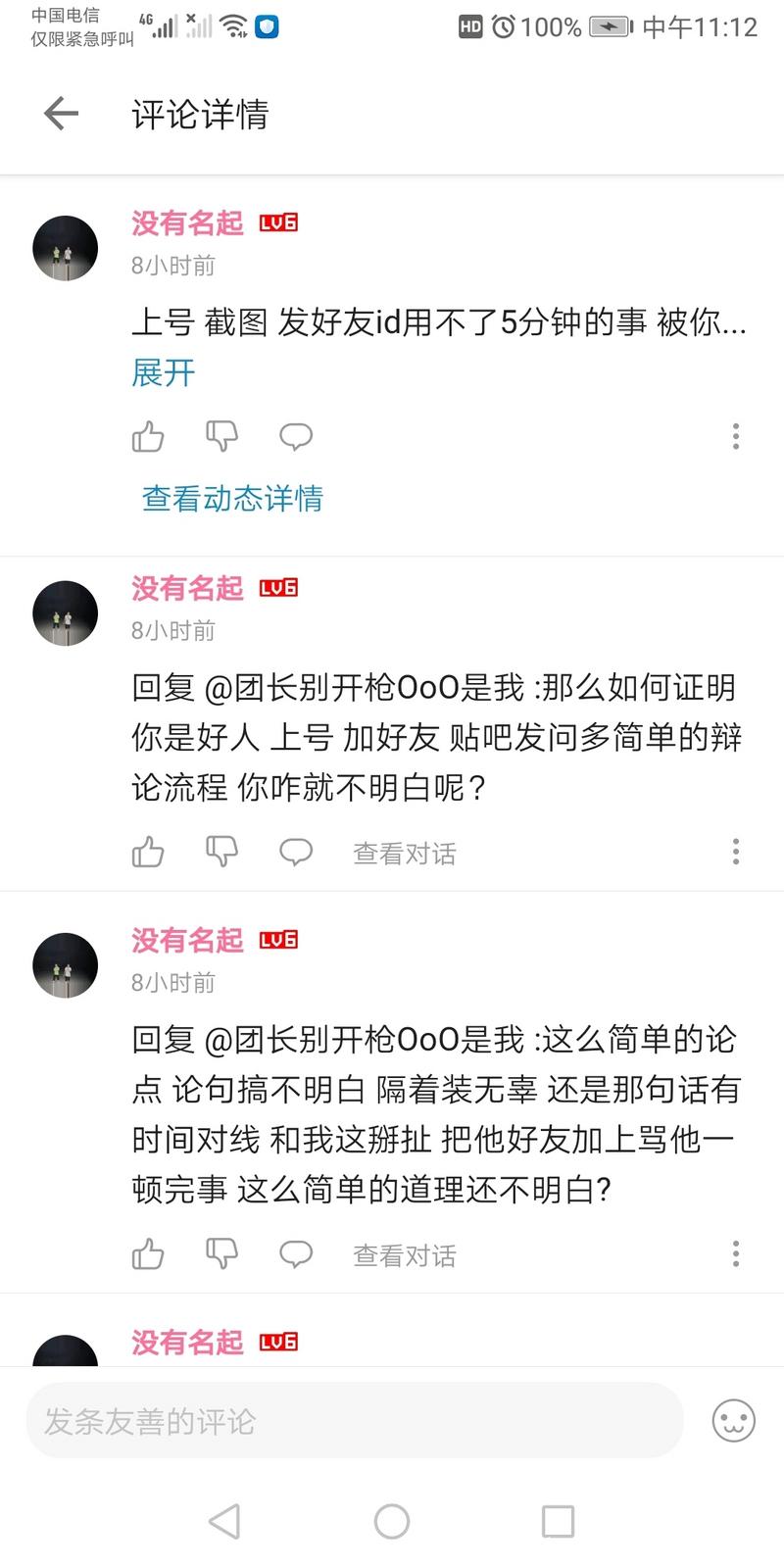Open 查看动态详情 link
Screen dimensions: 784x1568
pyautogui.click(x=232, y=498)
